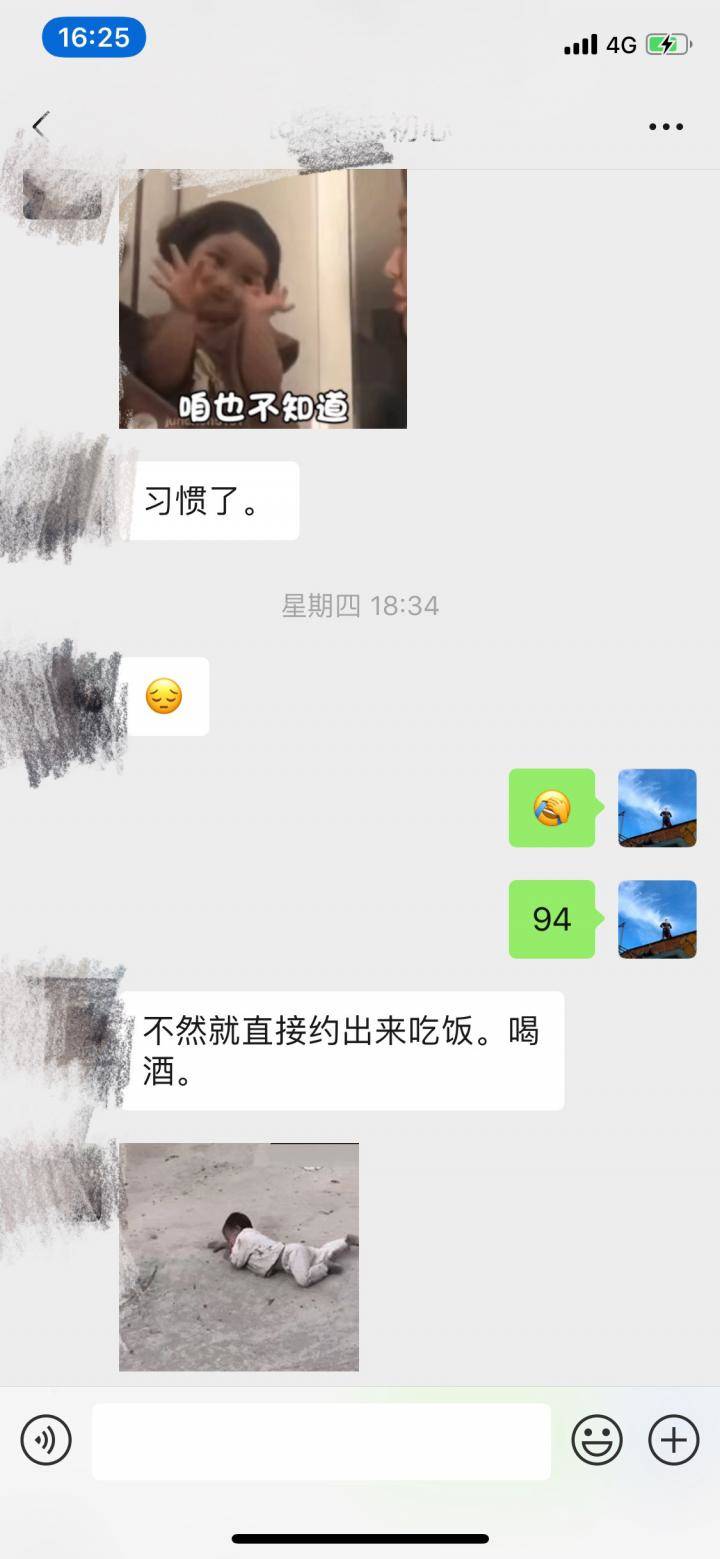
Task: Open my avatar next to 94 message
Action: pos(657,919)
